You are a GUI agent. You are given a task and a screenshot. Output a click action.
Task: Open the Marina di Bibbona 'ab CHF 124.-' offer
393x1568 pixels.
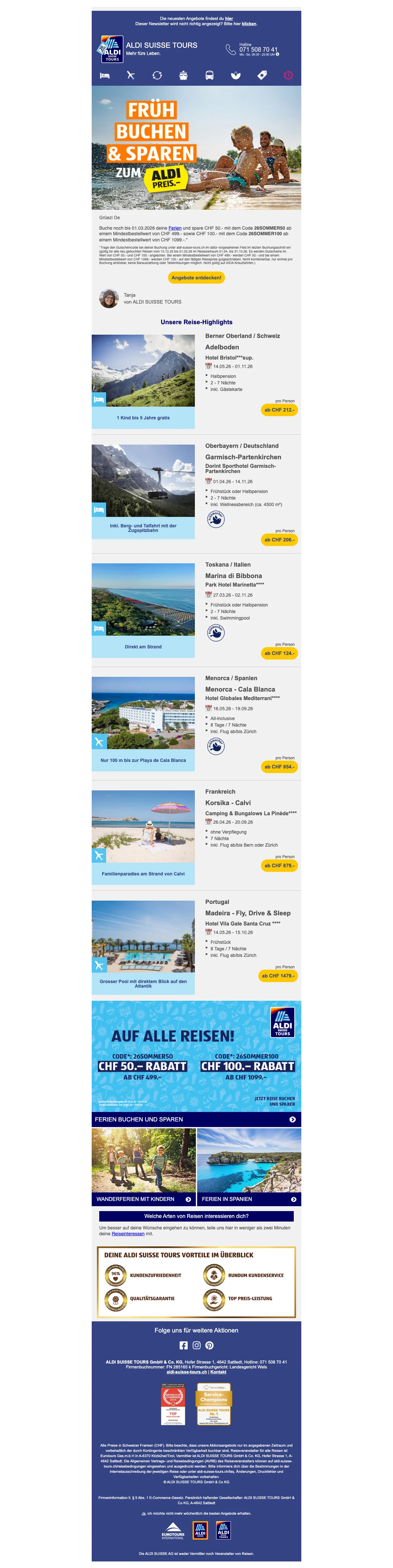(x=279, y=653)
